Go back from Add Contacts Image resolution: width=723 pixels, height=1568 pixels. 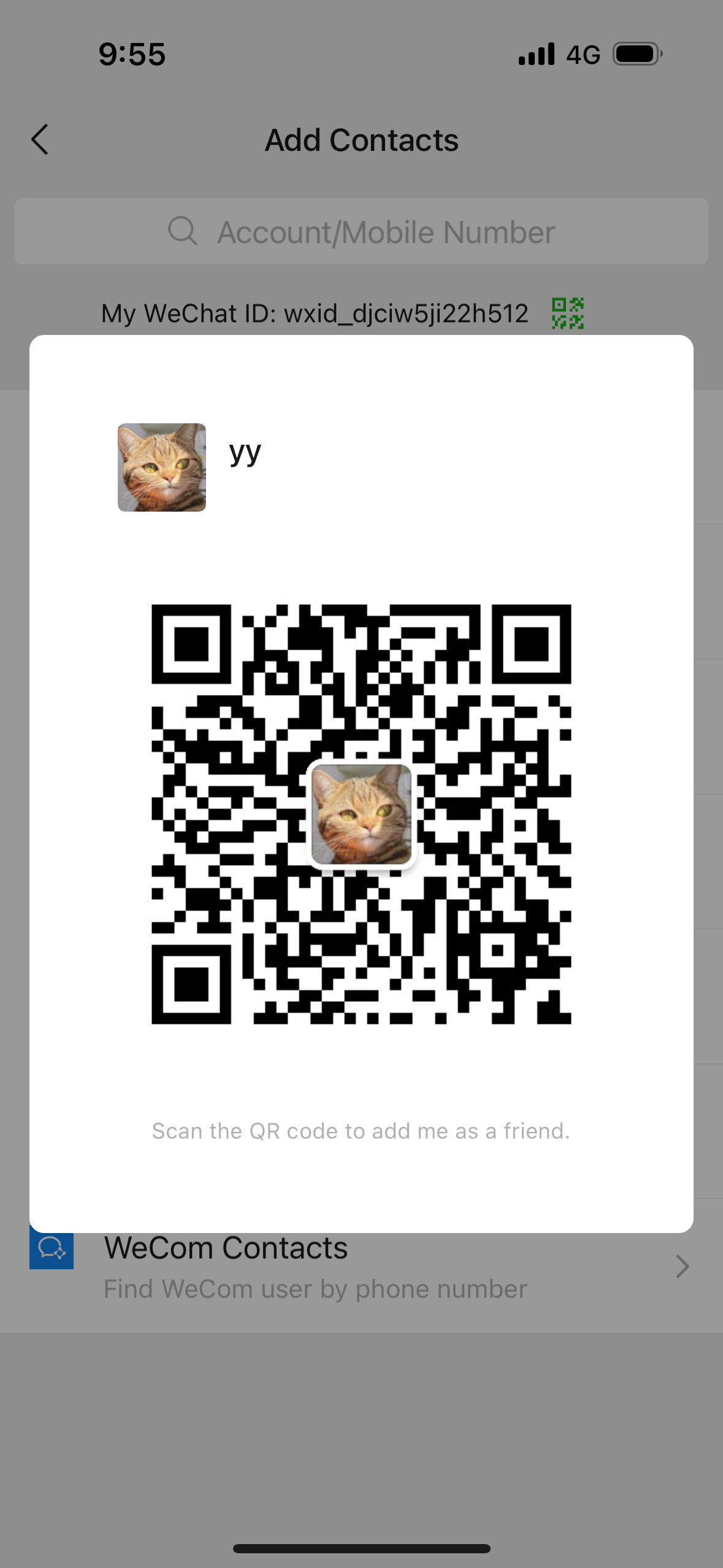(x=40, y=140)
